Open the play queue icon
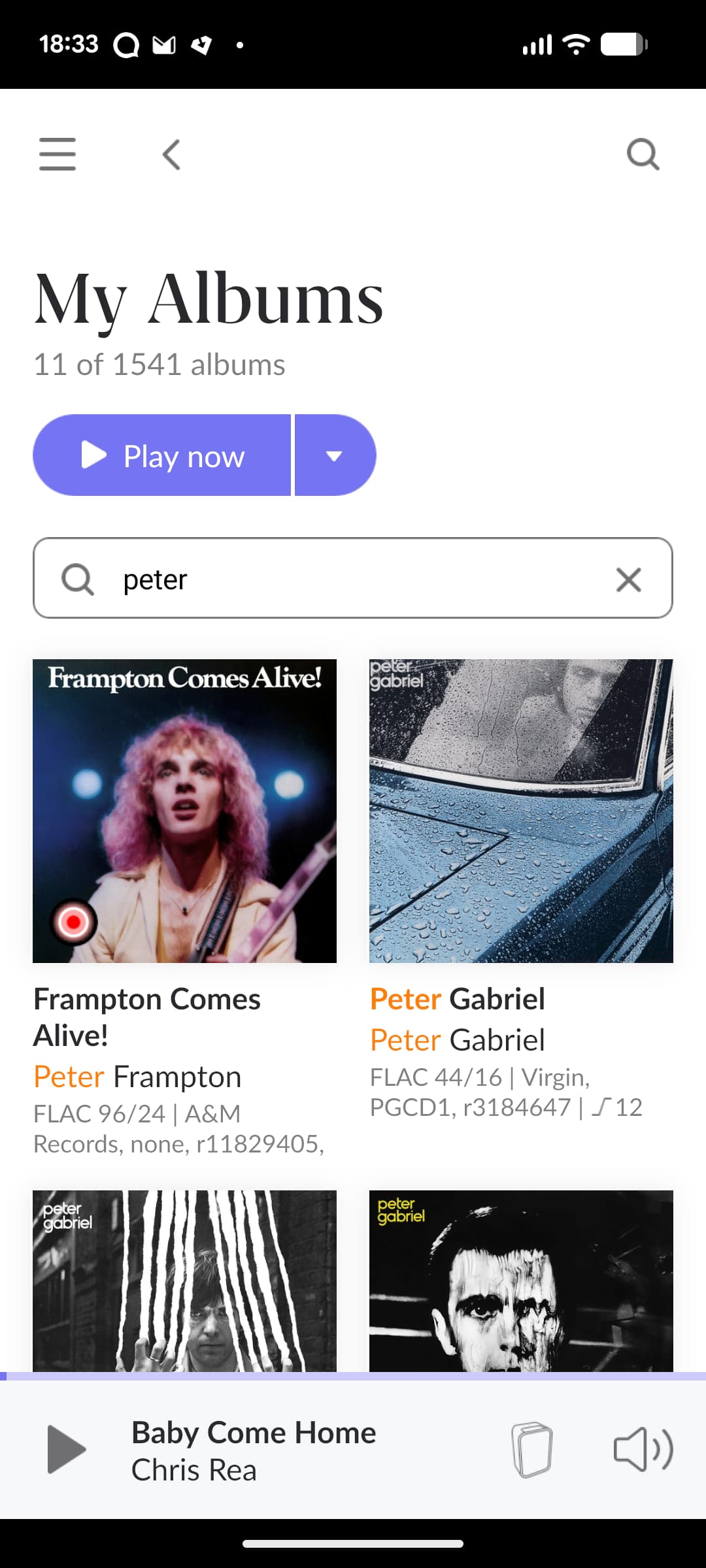706x1568 pixels. tap(532, 1450)
